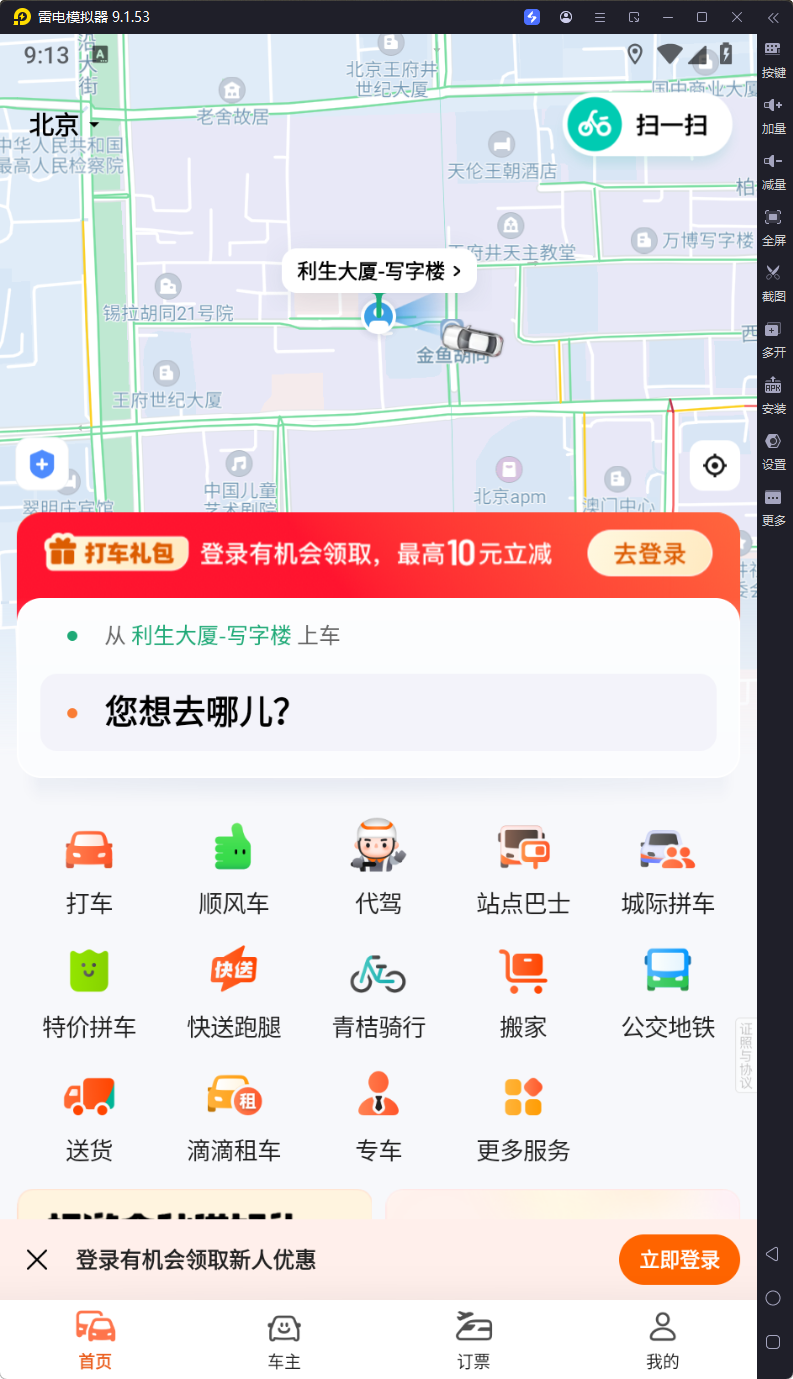Open 代驾 designated driver service
The image size is (793, 1379).
tap(378, 868)
